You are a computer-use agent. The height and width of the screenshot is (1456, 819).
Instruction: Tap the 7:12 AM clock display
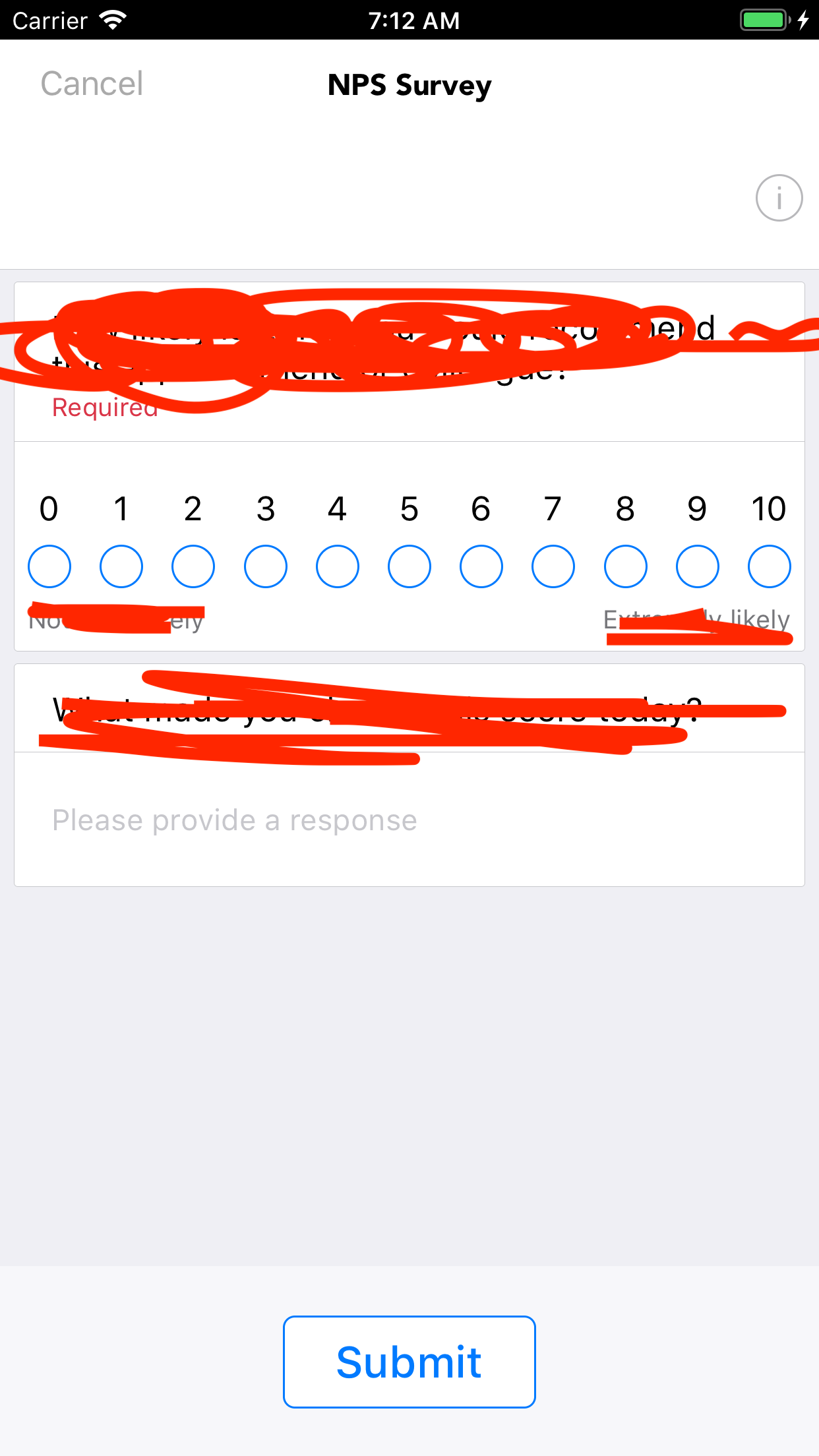[414, 20]
